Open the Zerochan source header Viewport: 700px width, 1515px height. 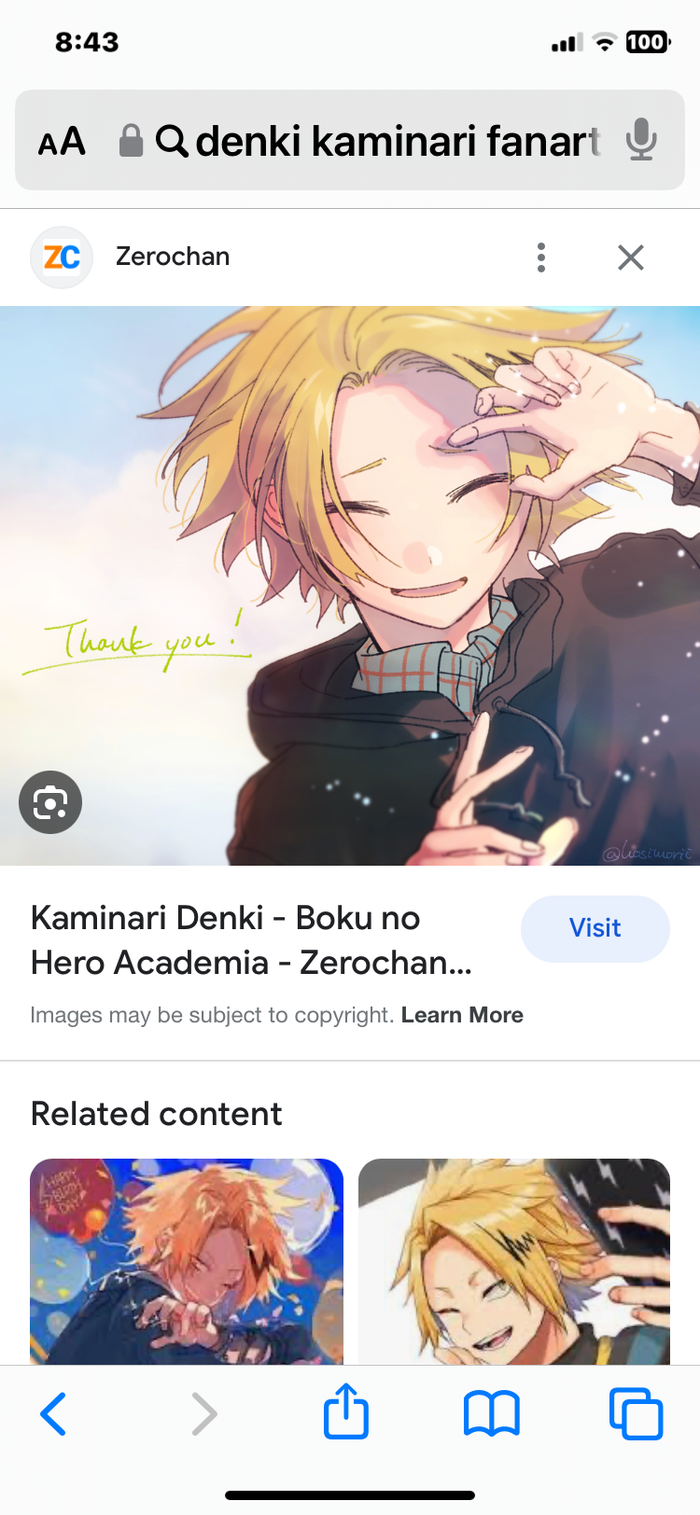172,257
